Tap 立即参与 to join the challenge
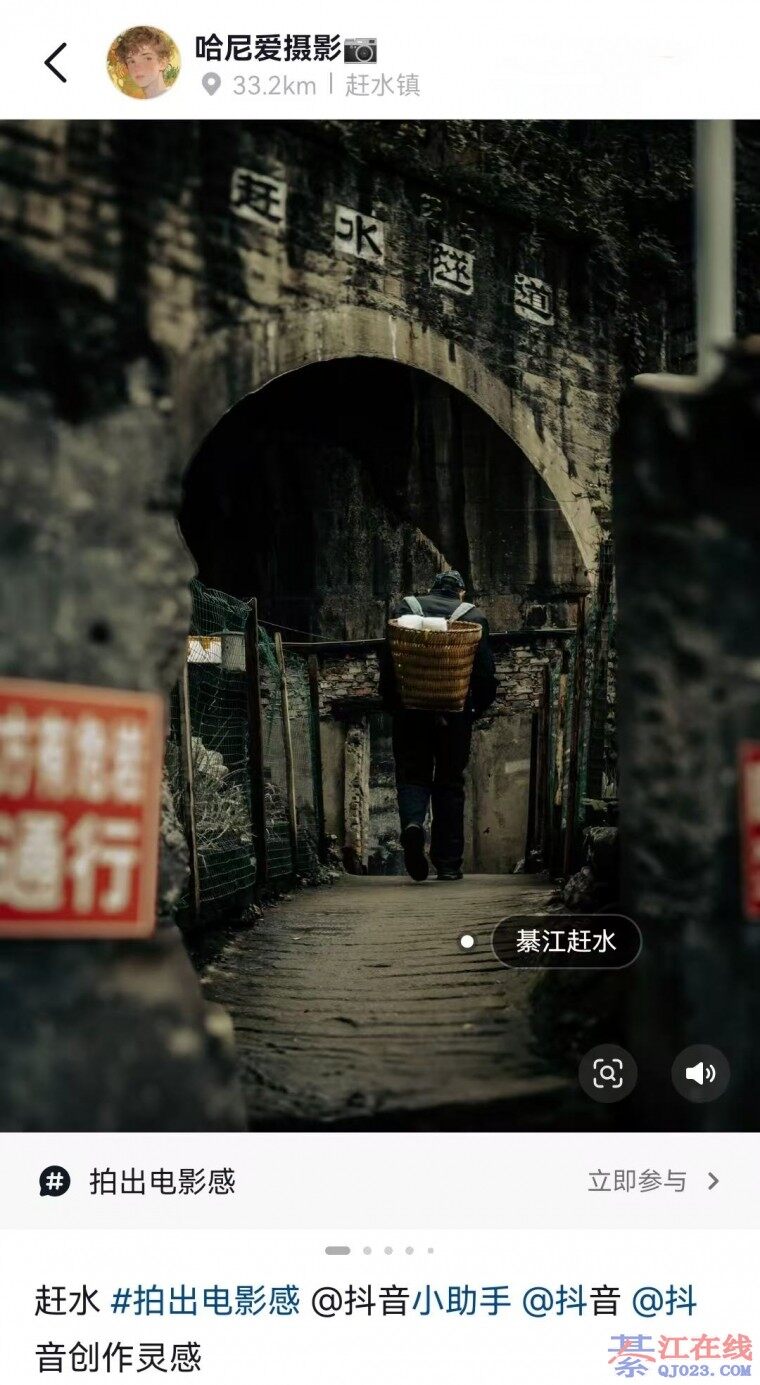 pos(652,1181)
